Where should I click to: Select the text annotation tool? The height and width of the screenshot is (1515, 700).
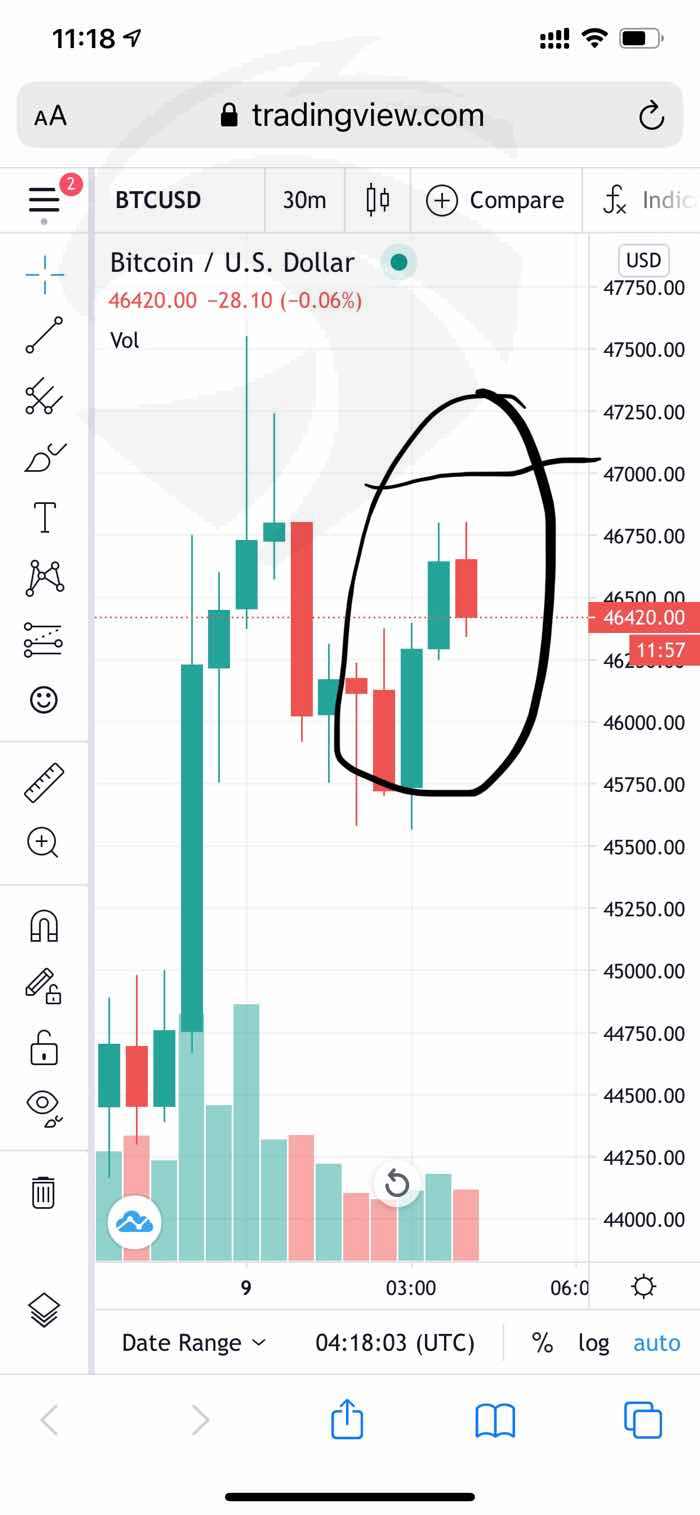click(44, 518)
